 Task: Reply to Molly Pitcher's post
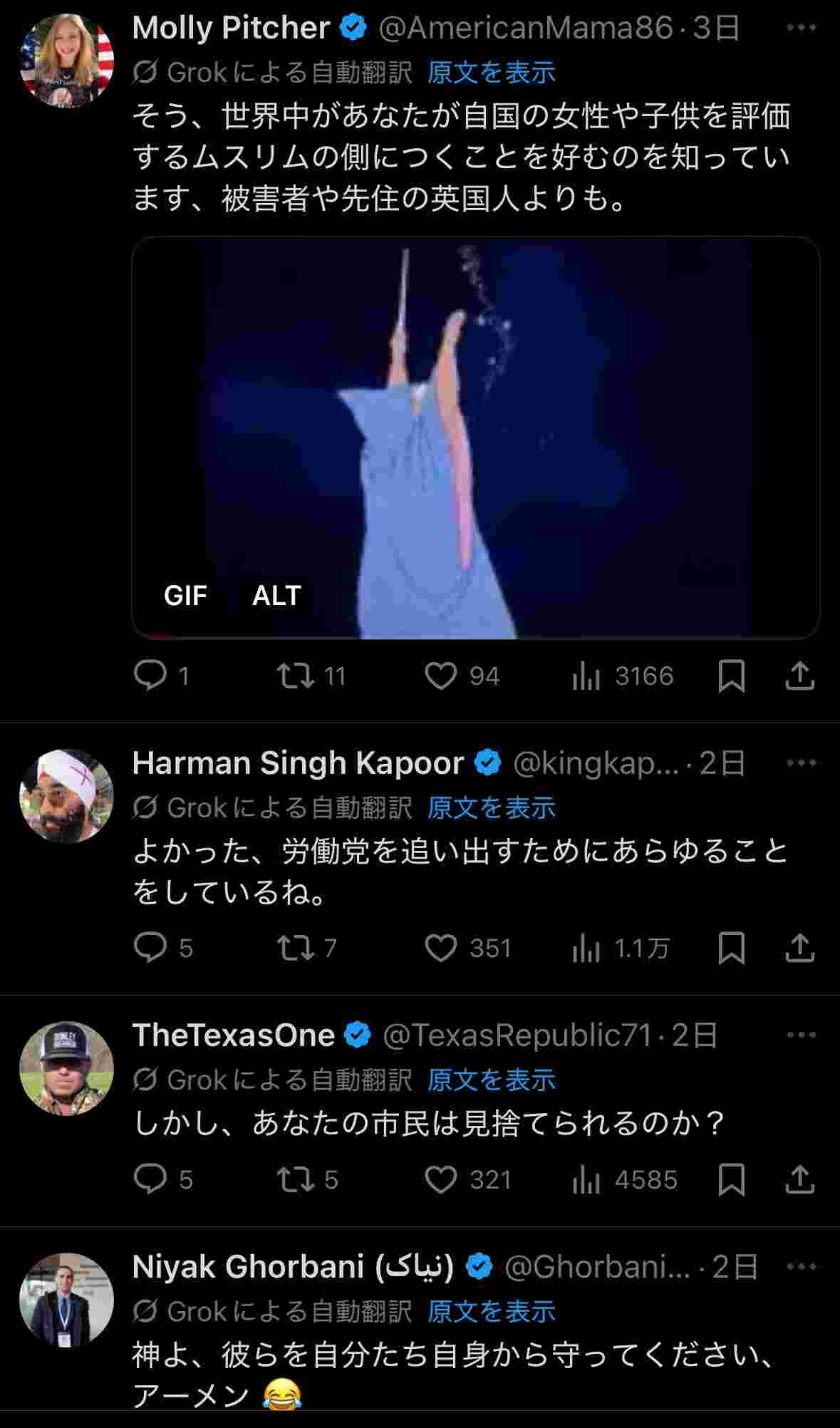150,676
